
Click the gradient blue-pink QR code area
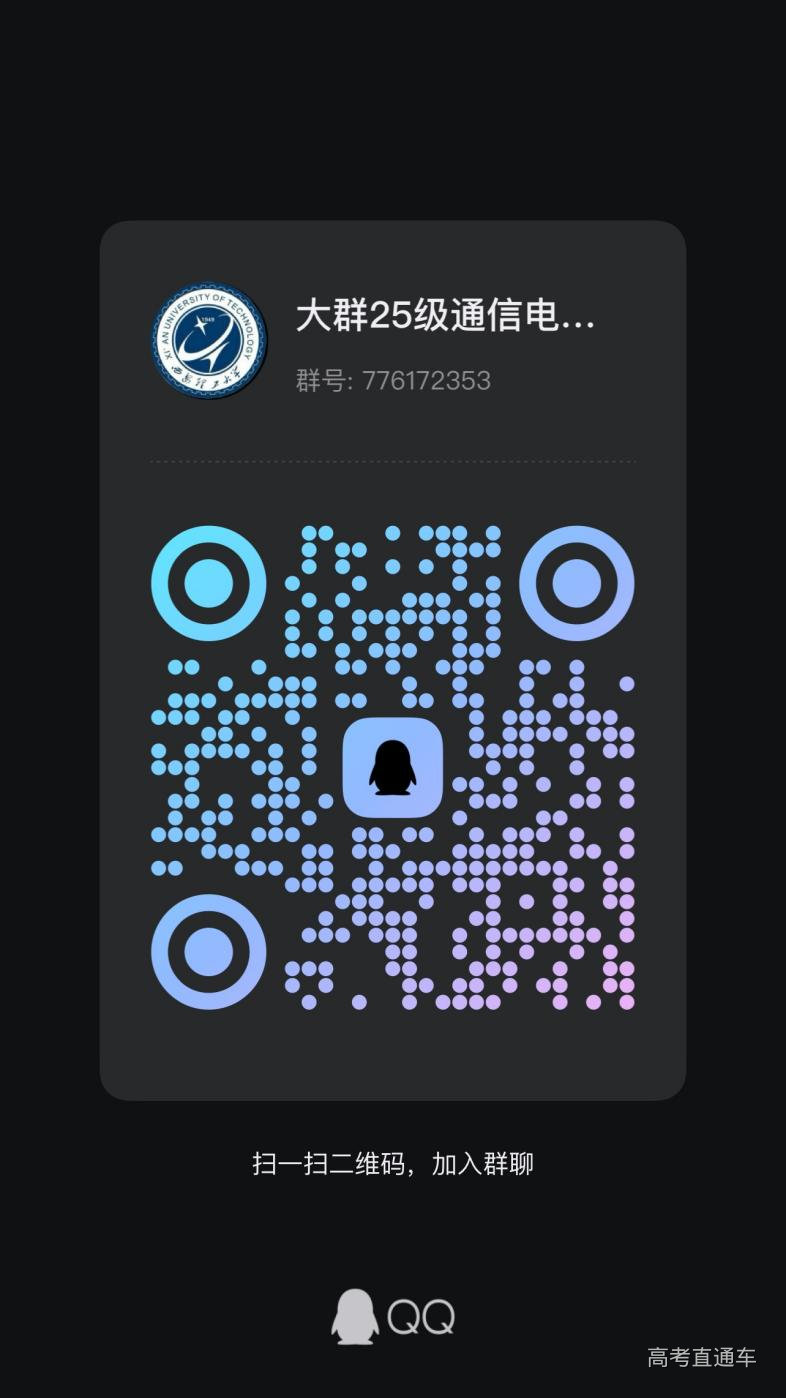[500, 880]
